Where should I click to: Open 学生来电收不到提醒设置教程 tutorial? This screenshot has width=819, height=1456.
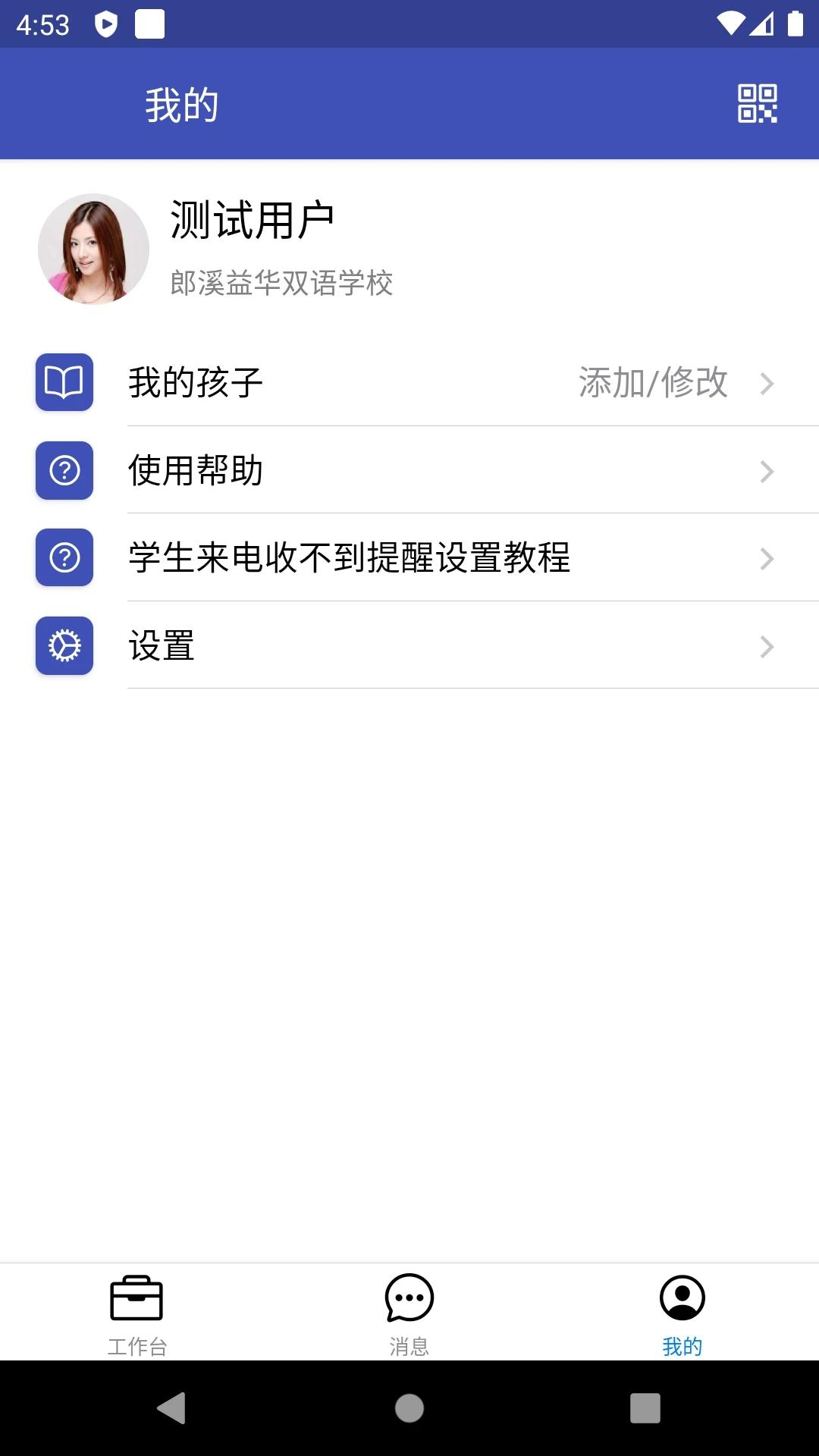point(349,559)
